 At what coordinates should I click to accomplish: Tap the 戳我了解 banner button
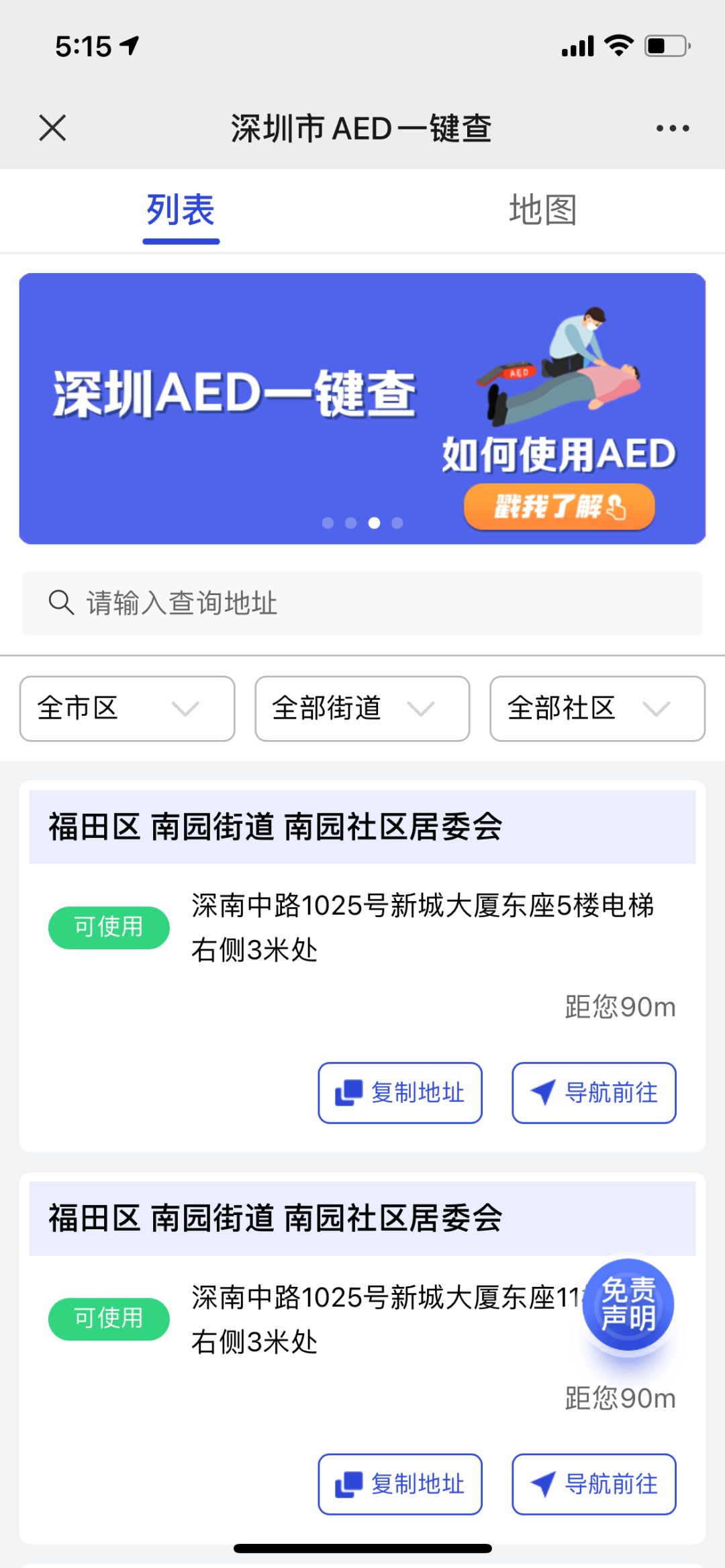(559, 507)
